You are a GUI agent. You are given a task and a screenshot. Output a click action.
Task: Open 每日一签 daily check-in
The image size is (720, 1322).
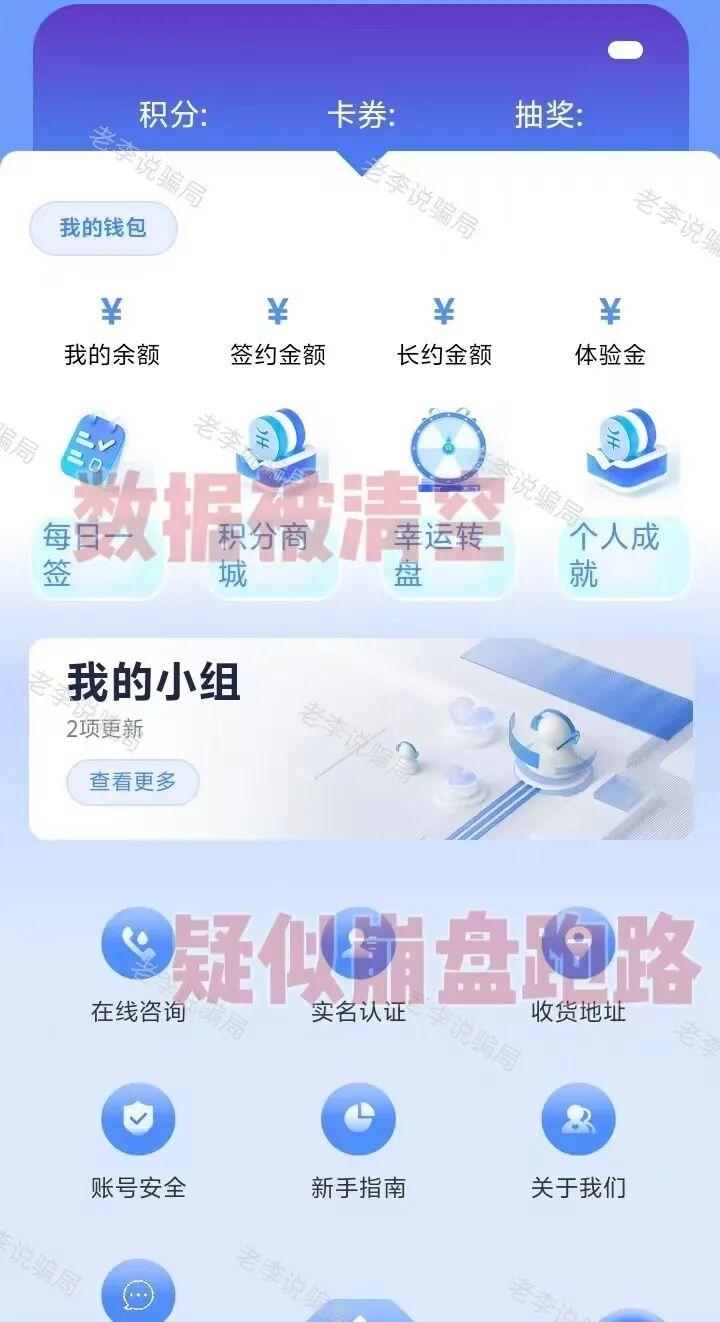coord(97,505)
